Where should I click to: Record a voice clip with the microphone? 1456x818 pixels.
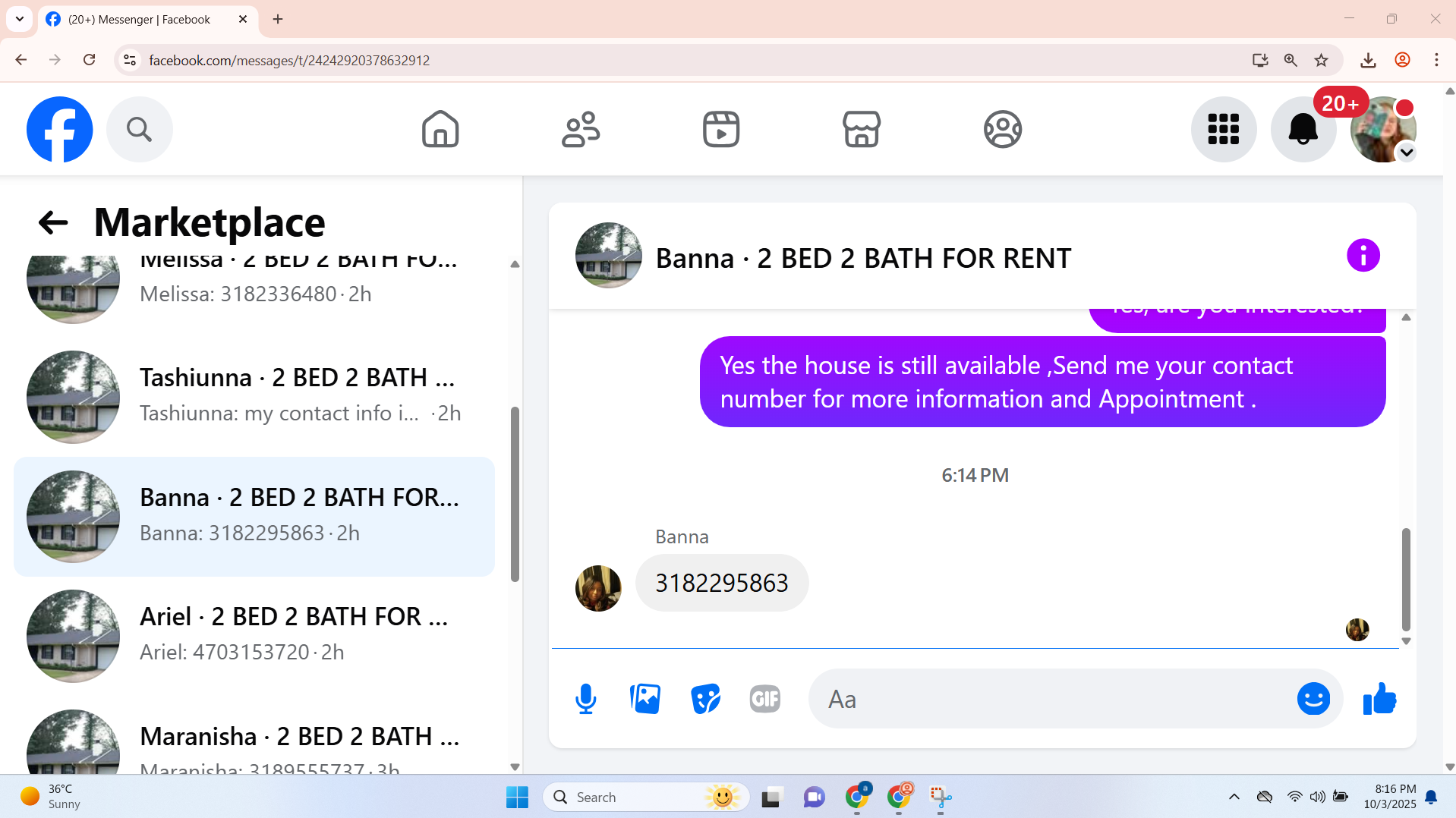[x=585, y=699]
